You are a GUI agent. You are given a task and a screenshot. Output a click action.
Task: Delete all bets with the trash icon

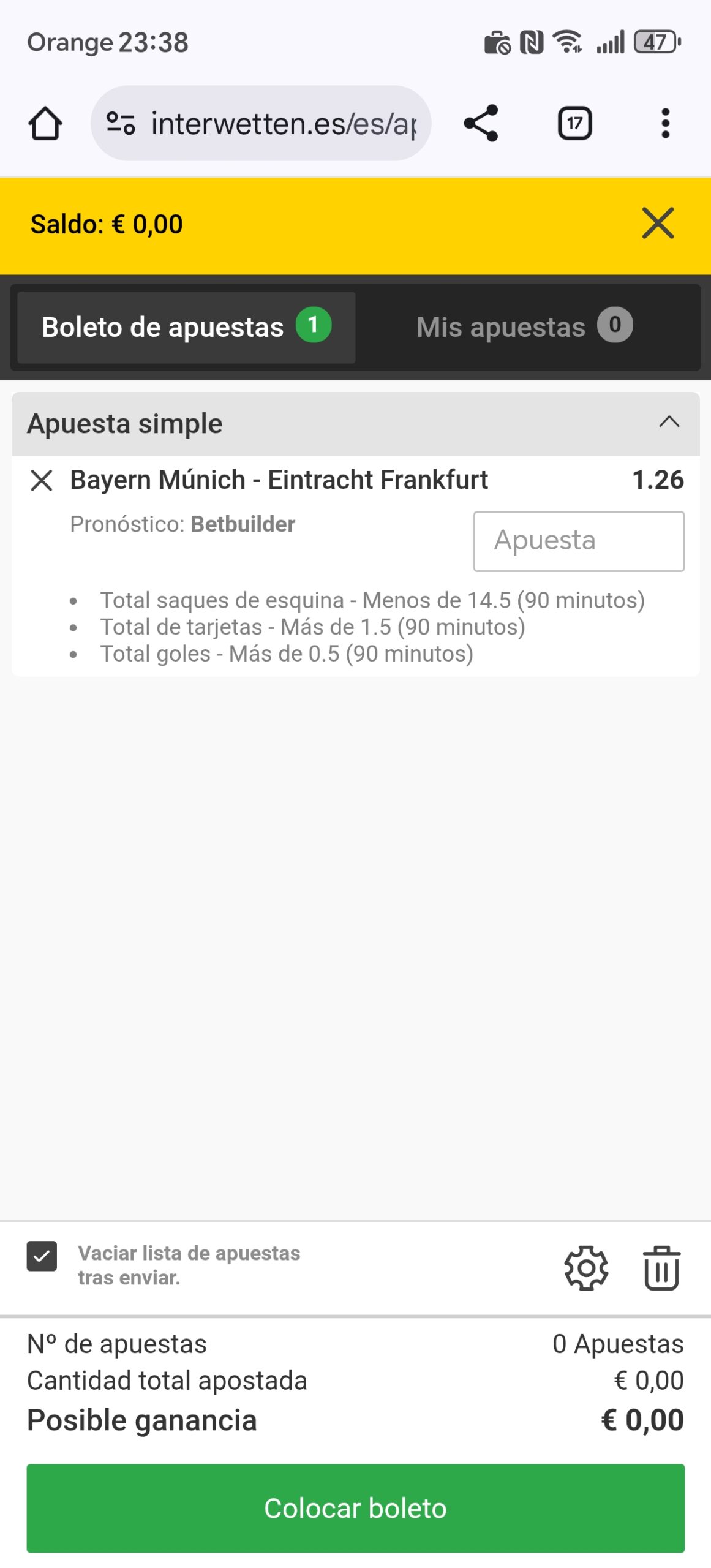661,1268
